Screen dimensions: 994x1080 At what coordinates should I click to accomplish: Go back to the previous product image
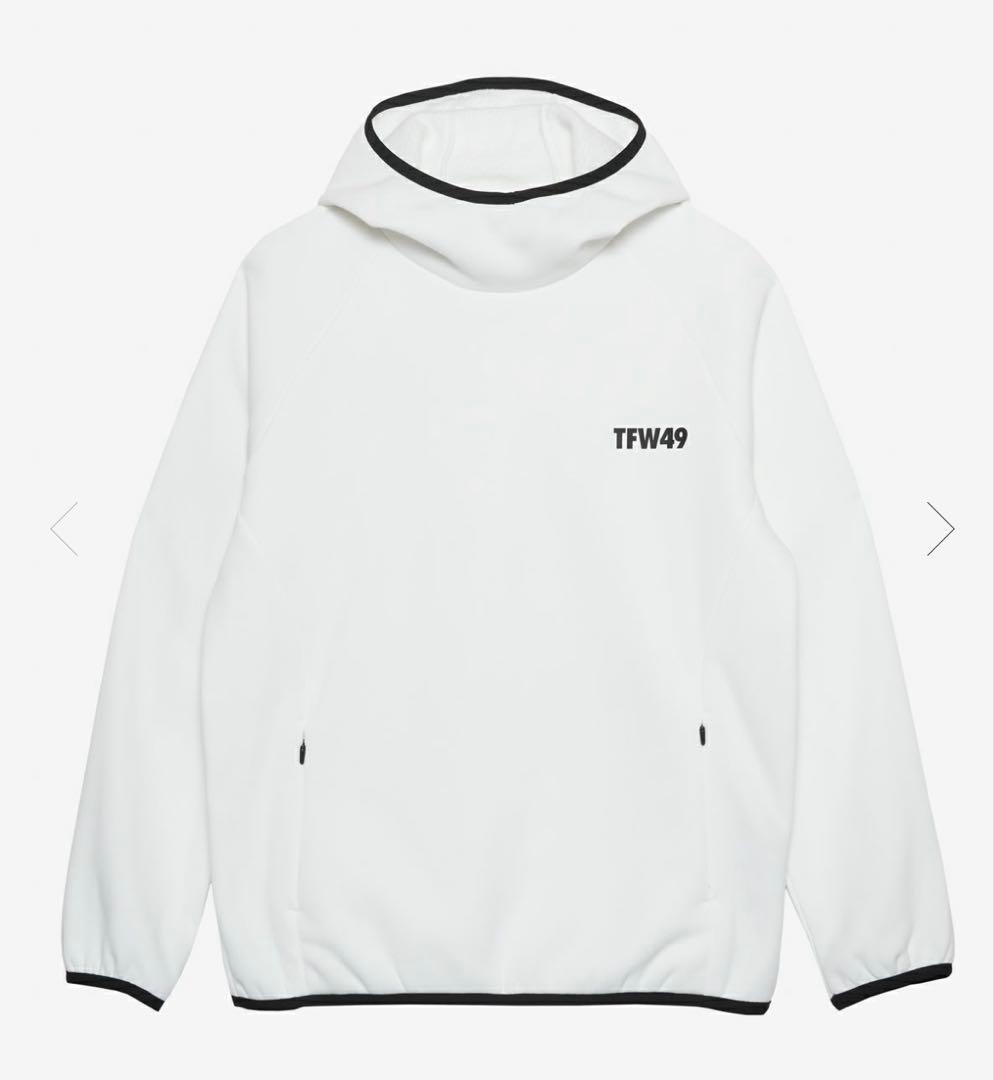click(64, 528)
